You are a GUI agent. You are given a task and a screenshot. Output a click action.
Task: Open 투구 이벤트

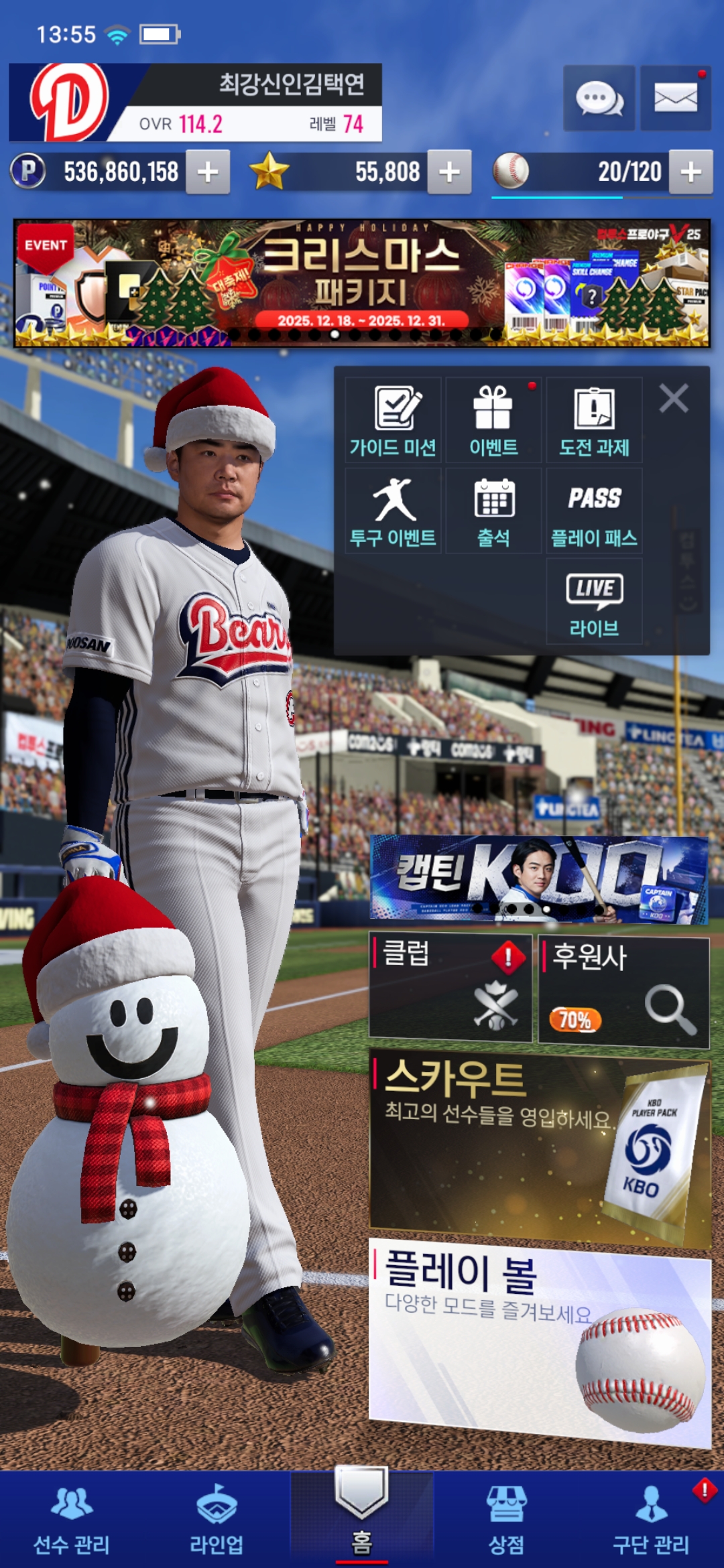(394, 511)
